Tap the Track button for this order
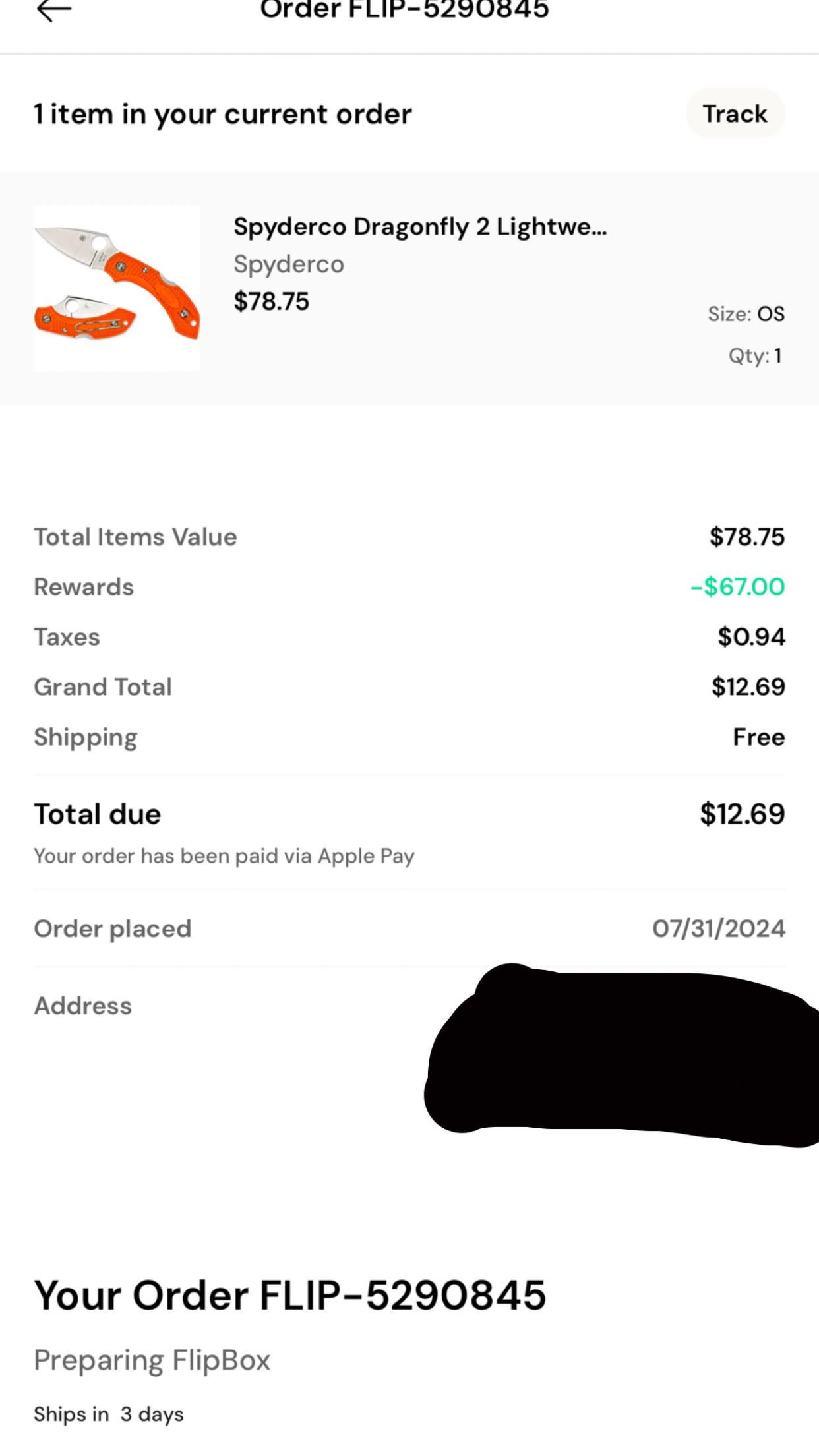 735,114
